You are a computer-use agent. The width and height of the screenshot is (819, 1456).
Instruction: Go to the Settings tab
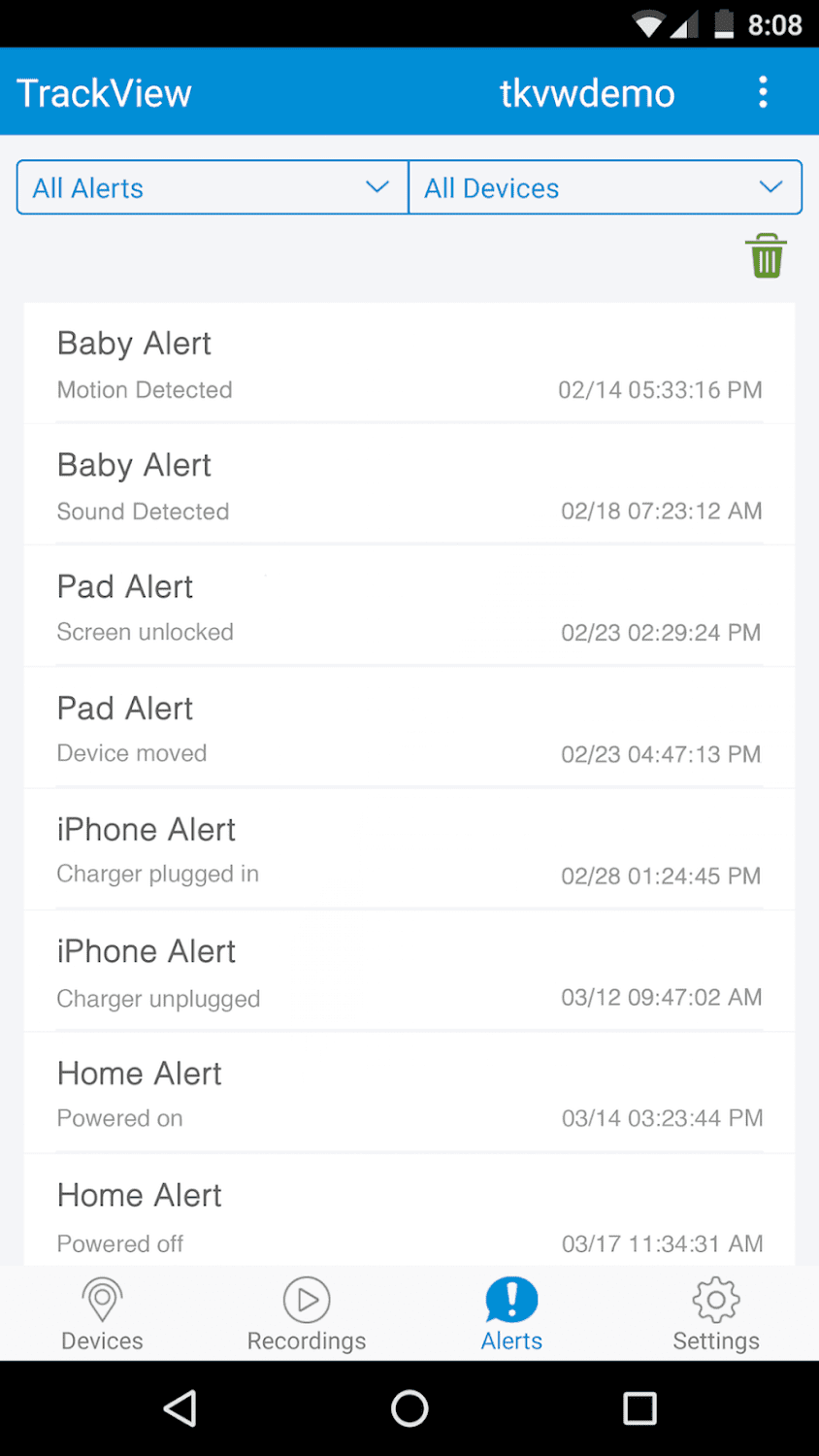[x=716, y=1314]
